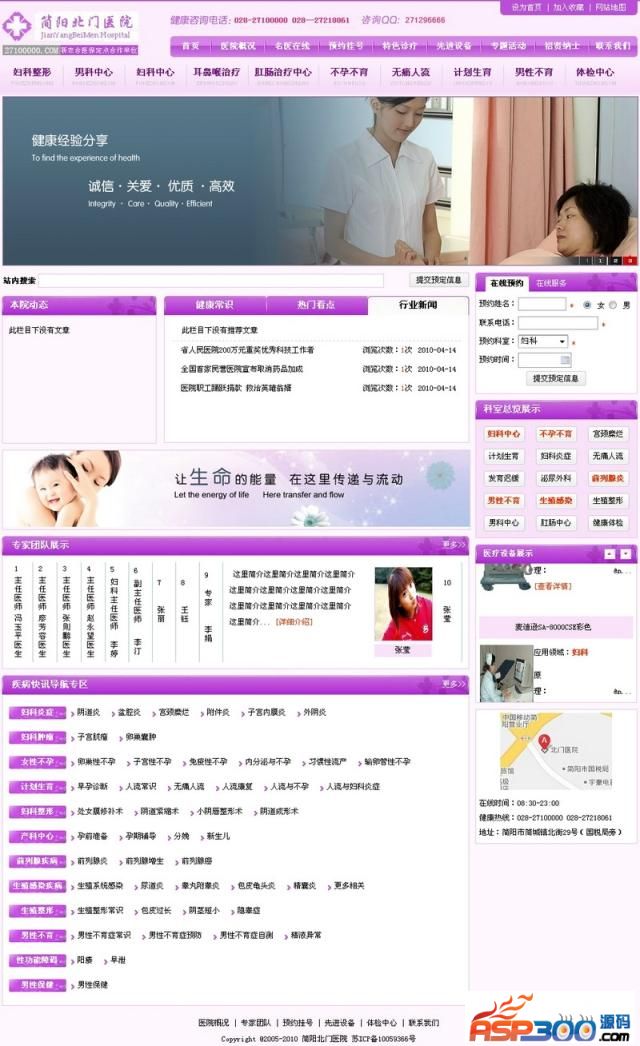The image size is (640, 1046).
Task: Focus the 联系电话 phone field
Action: coord(558,323)
